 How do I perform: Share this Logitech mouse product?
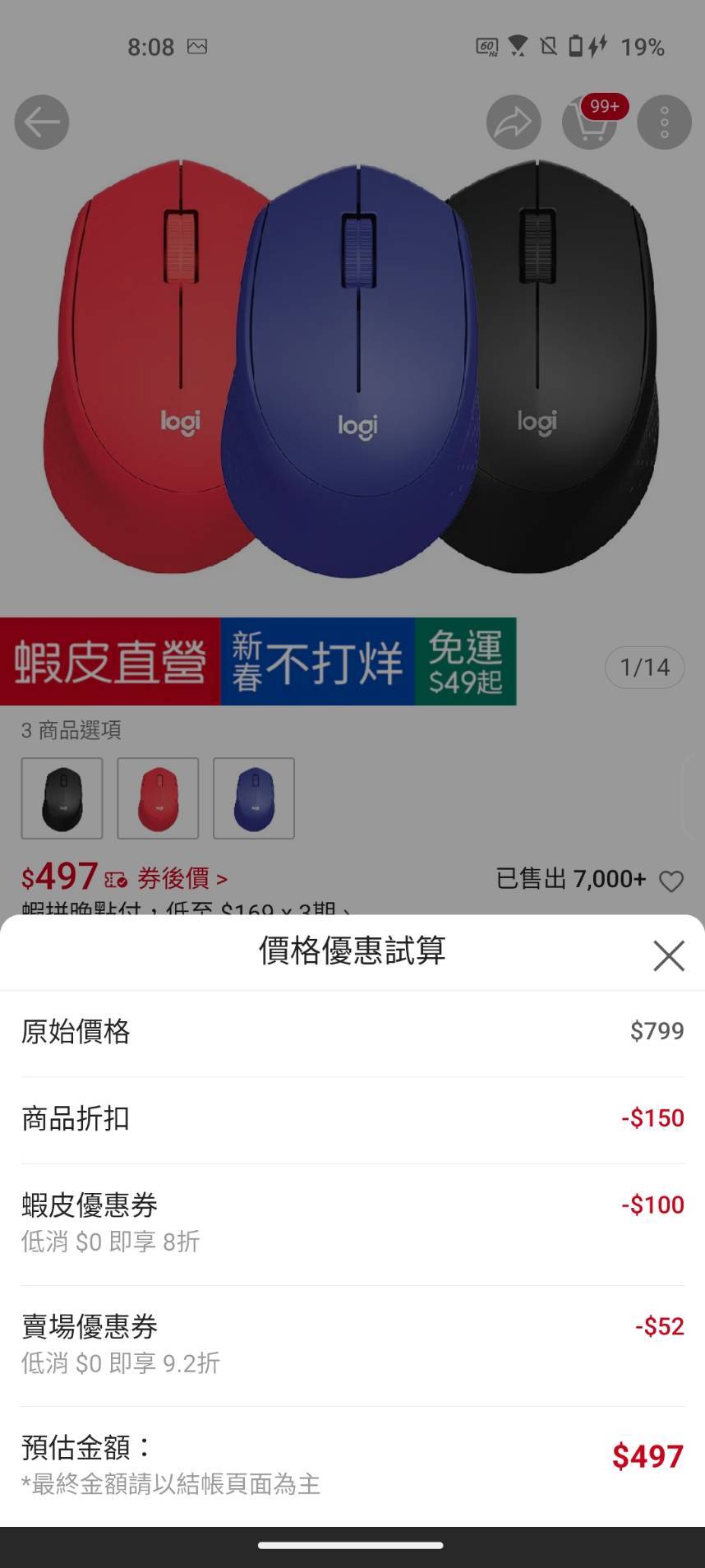click(x=514, y=123)
